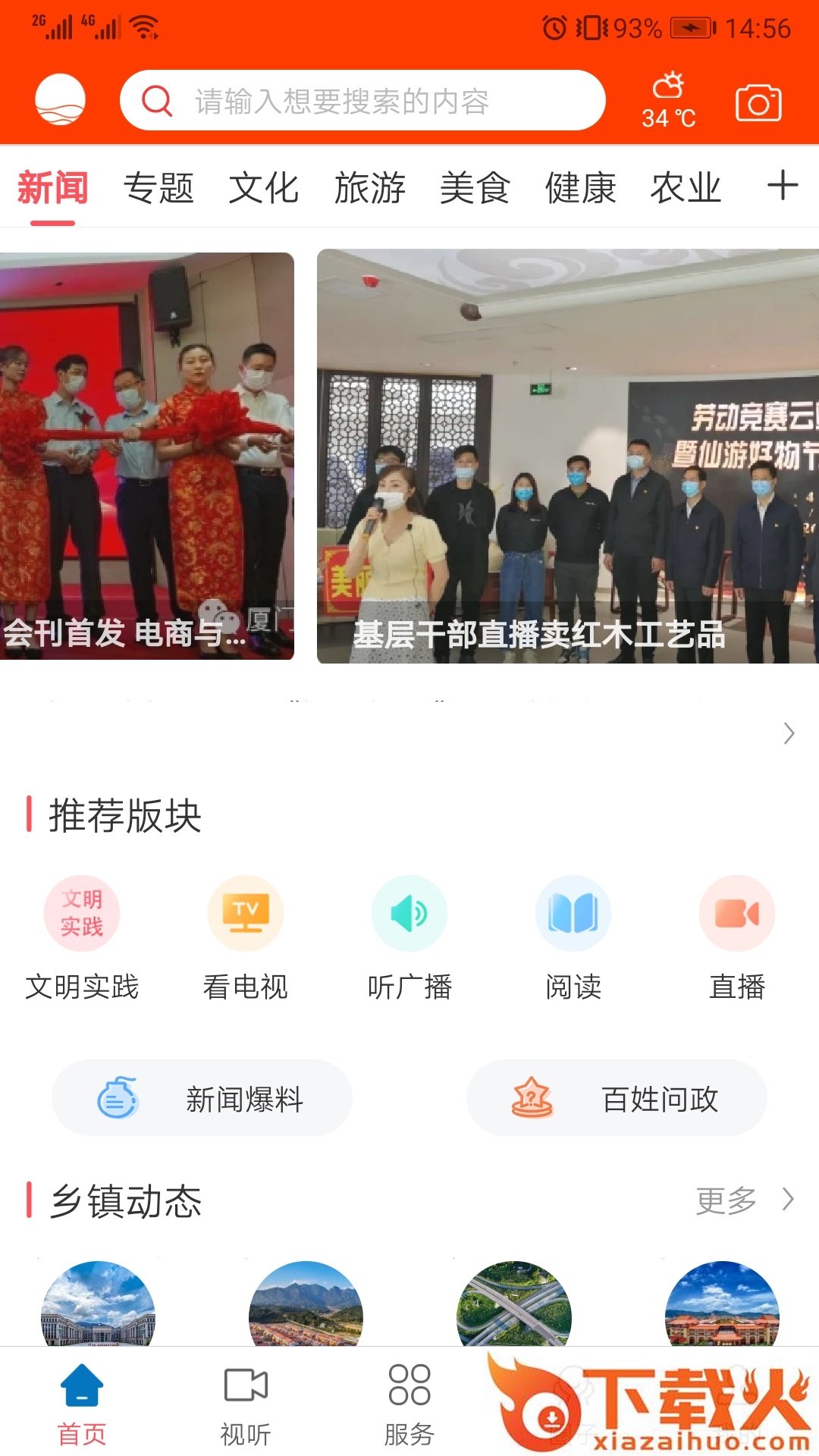
Task: Switch to the 文化 tab
Action: tap(264, 188)
